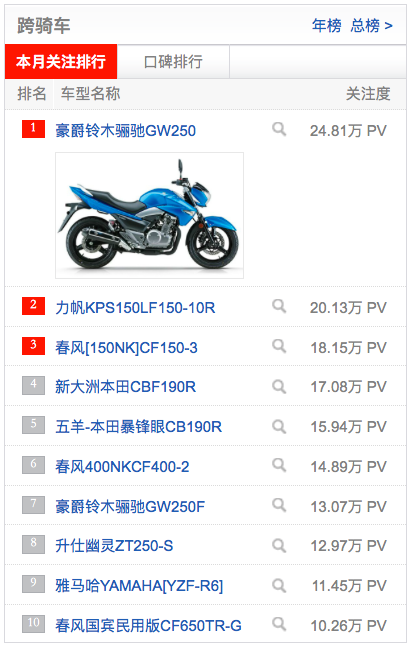Open 五羊-本田暴锋眼CB190R model page

pyautogui.click(x=138, y=427)
